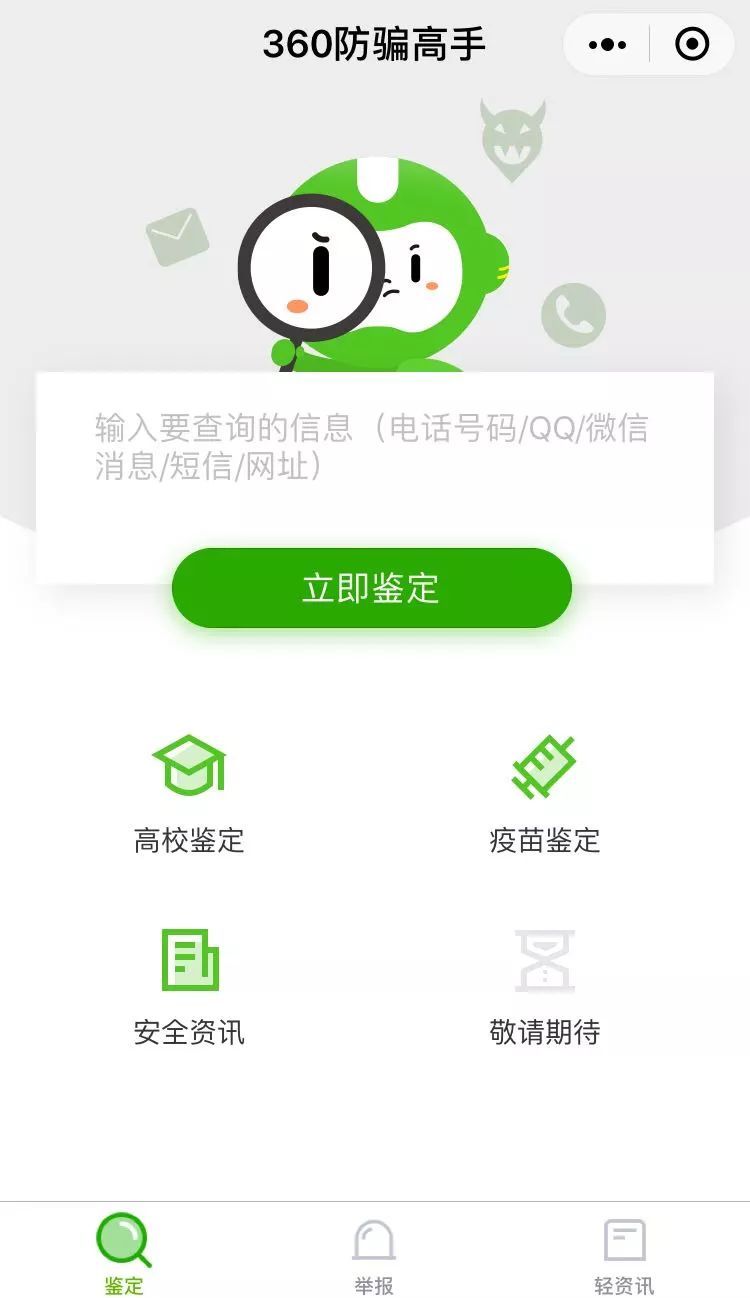The image size is (750, 1298).
Task: Open 轻资讯 via the document icon
Action: coord(622,1238)
